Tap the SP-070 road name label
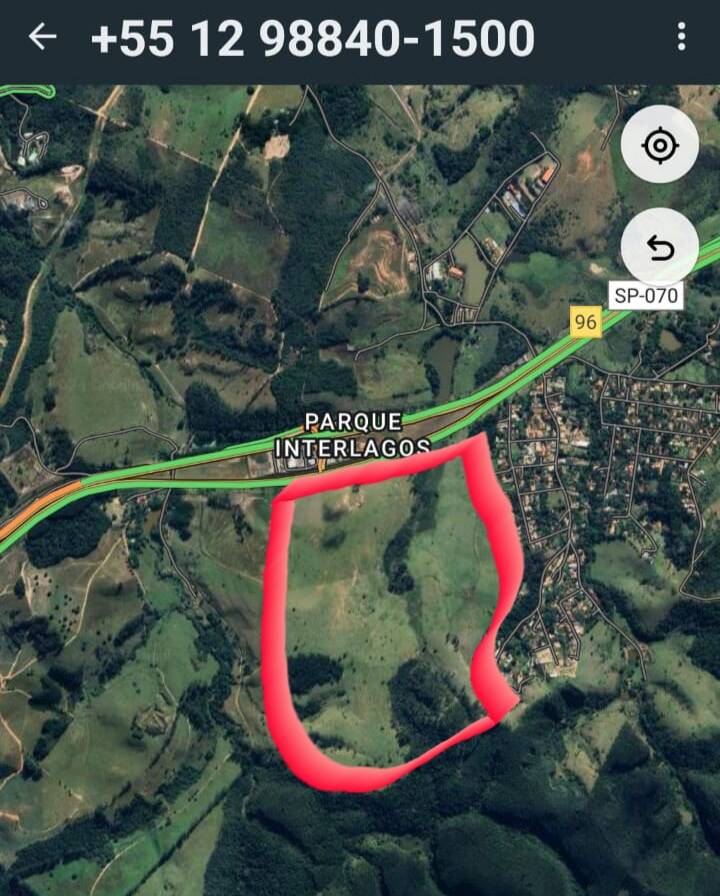 coord(644,294)
